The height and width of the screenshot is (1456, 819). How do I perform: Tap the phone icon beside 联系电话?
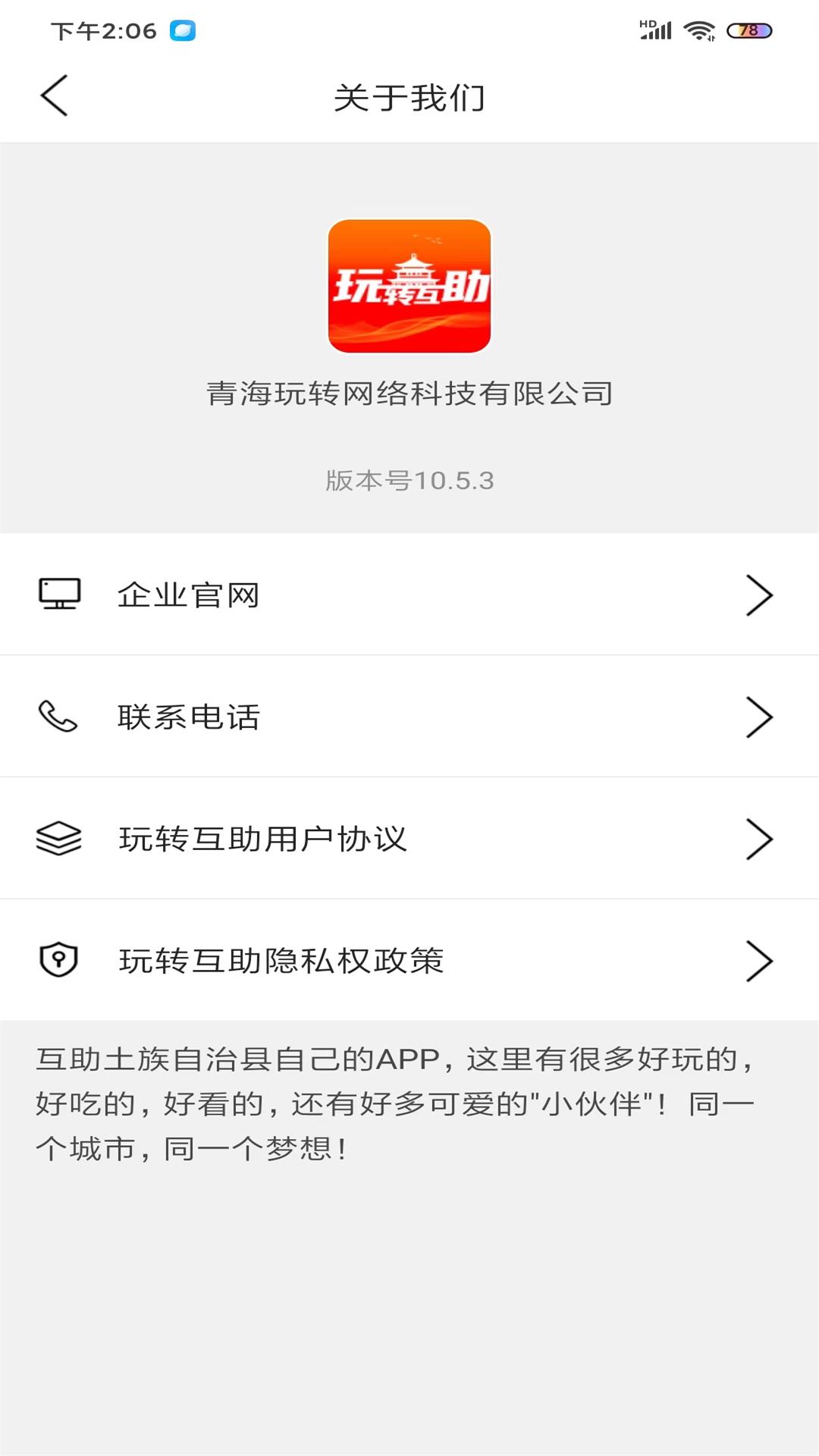pos(59,717)
